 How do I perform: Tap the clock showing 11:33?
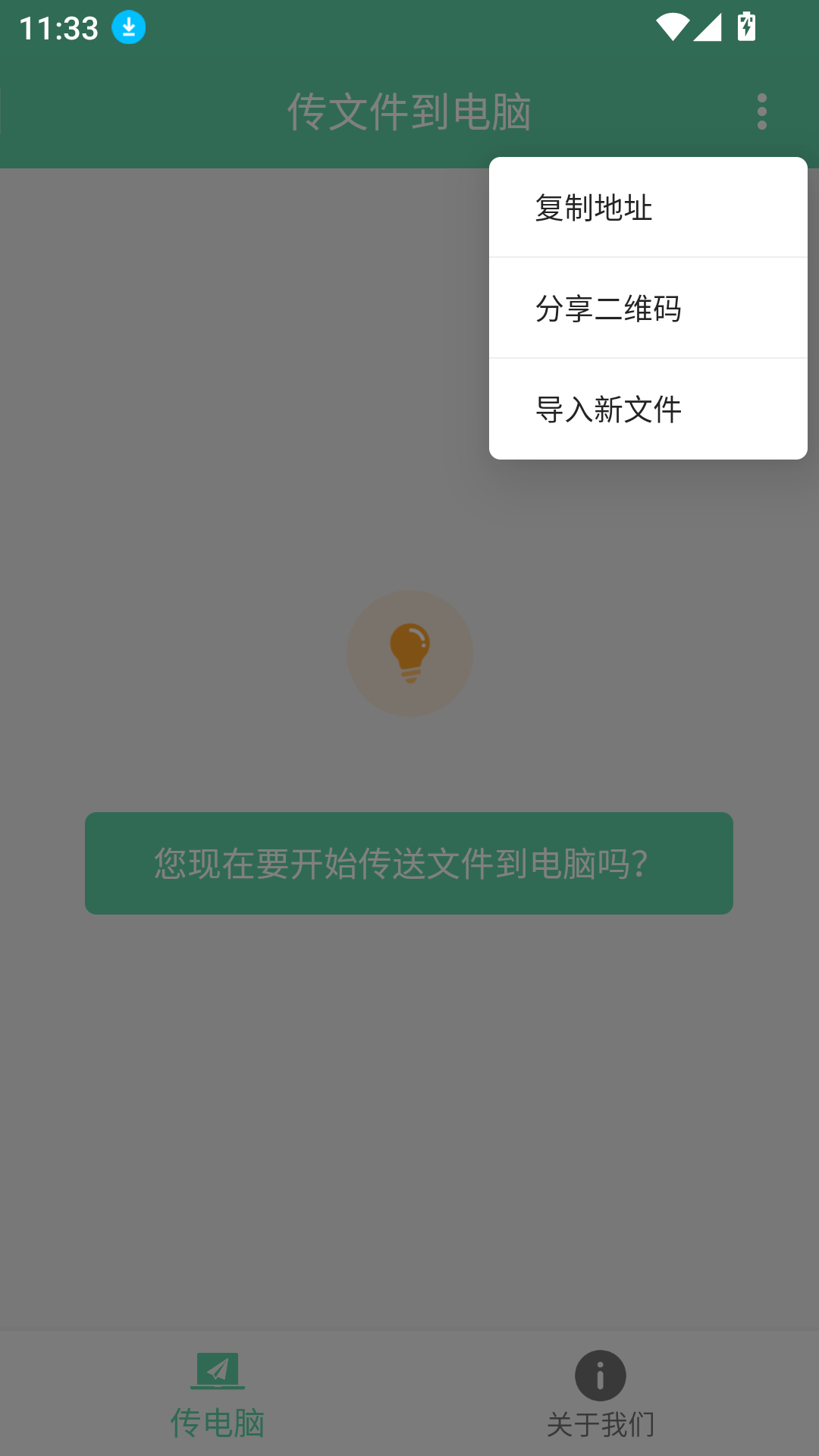pyautogui.click(x=57, y=28)
